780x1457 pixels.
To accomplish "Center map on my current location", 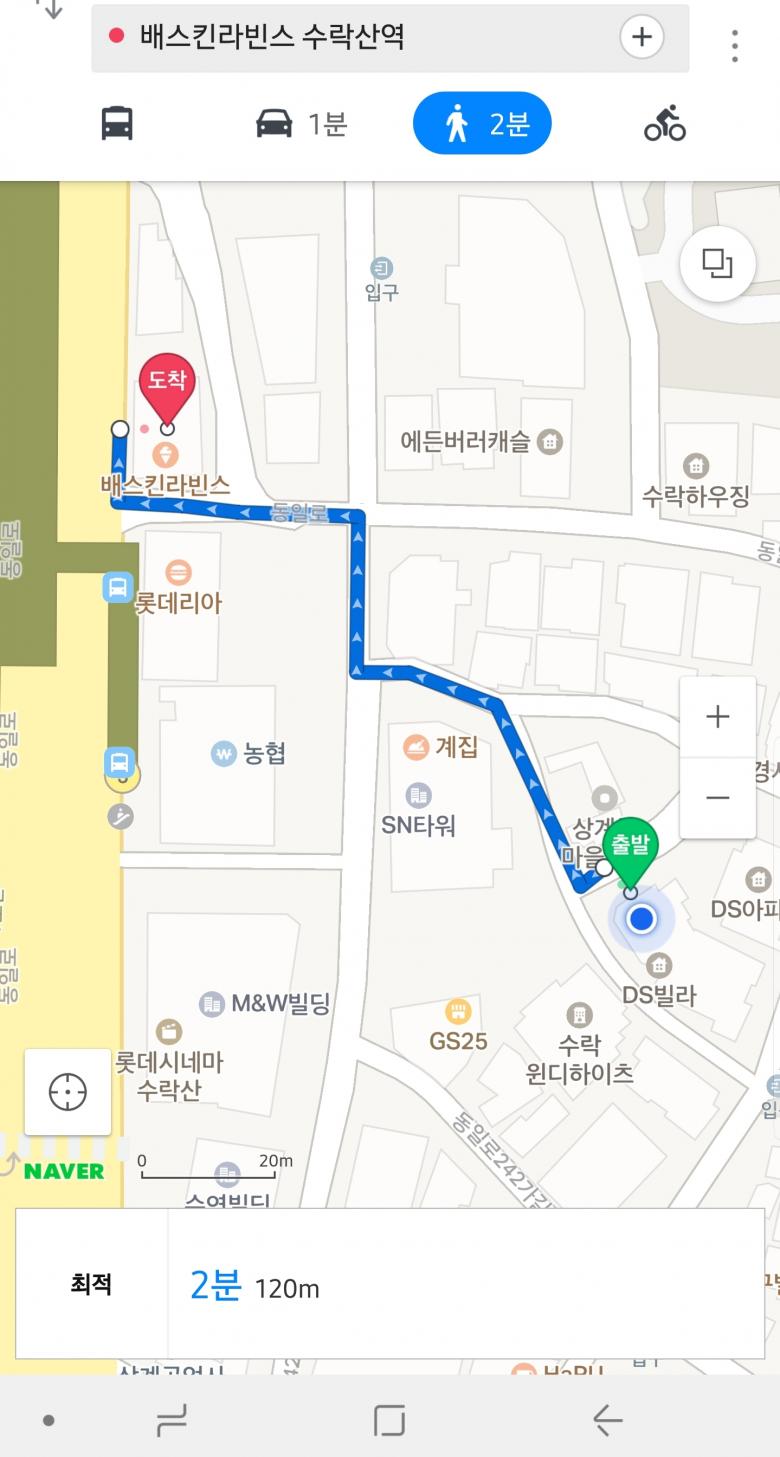I will pos(68,1092).
